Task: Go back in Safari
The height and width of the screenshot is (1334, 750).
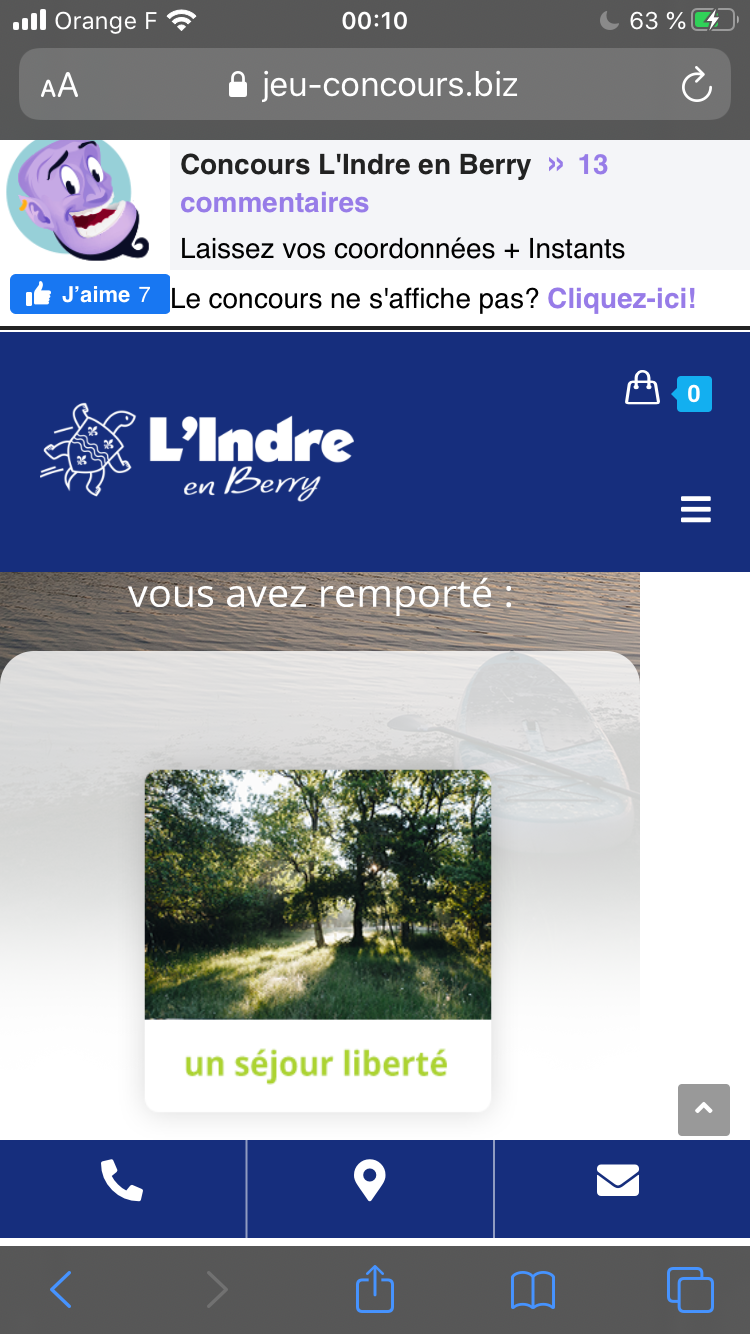Action: point(61,1290)
